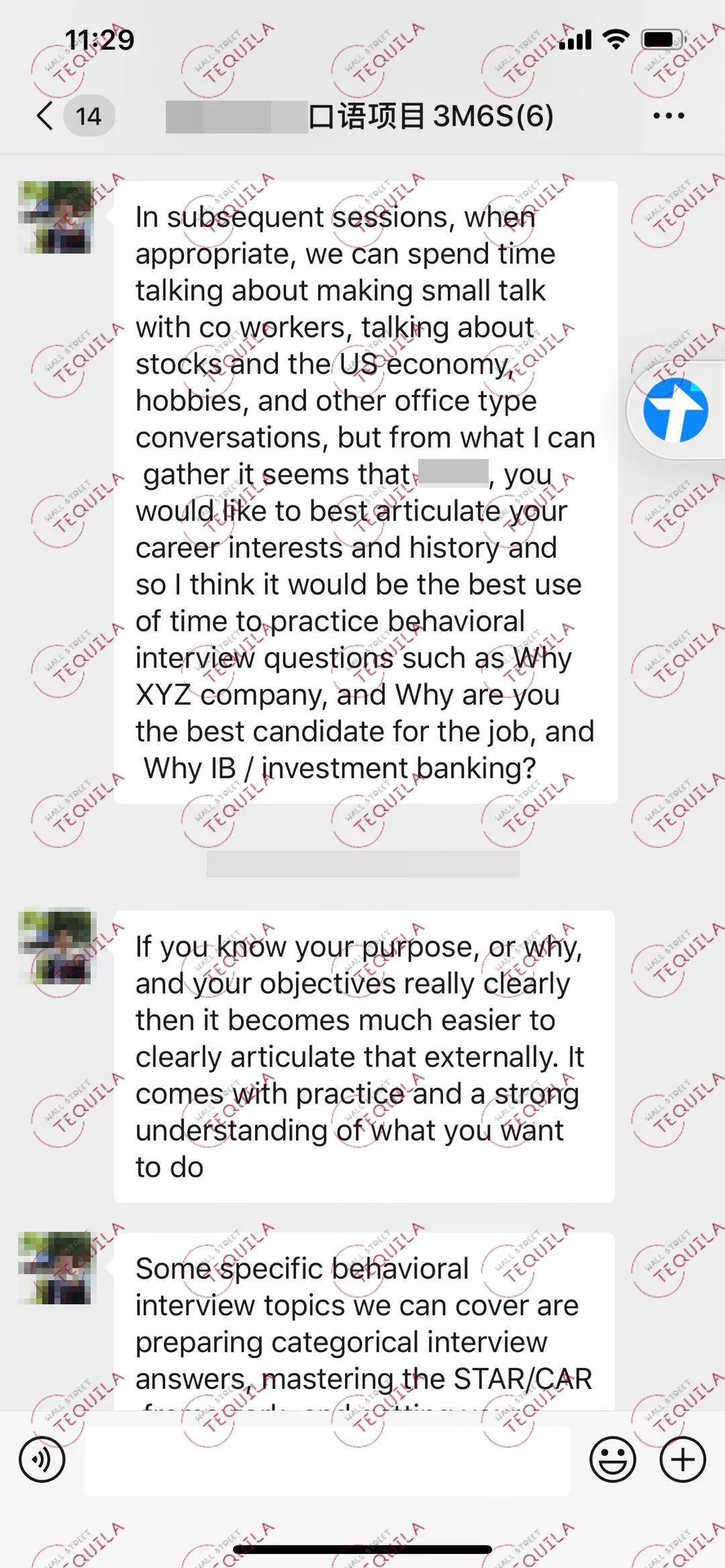This screenshot has width=725, height=1568.
Task: Open the group chat overflow menu
Action: (x=669, y=116)
